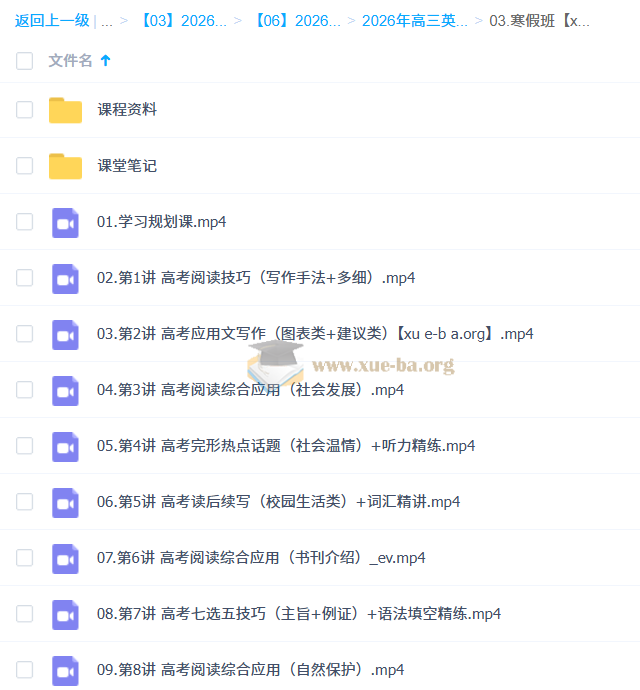Select the checkbox for 课程资料 folder
This screenshot has width=640, height=690.
point(25,110)
